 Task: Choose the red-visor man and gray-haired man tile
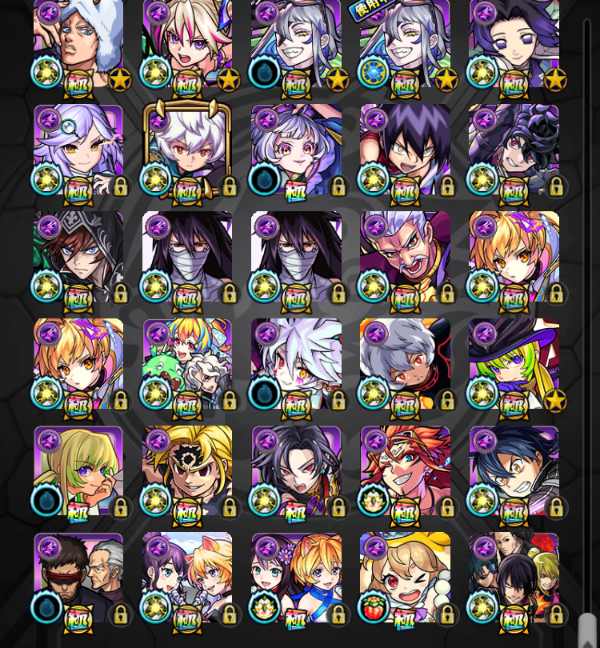(x=78, y=580)
